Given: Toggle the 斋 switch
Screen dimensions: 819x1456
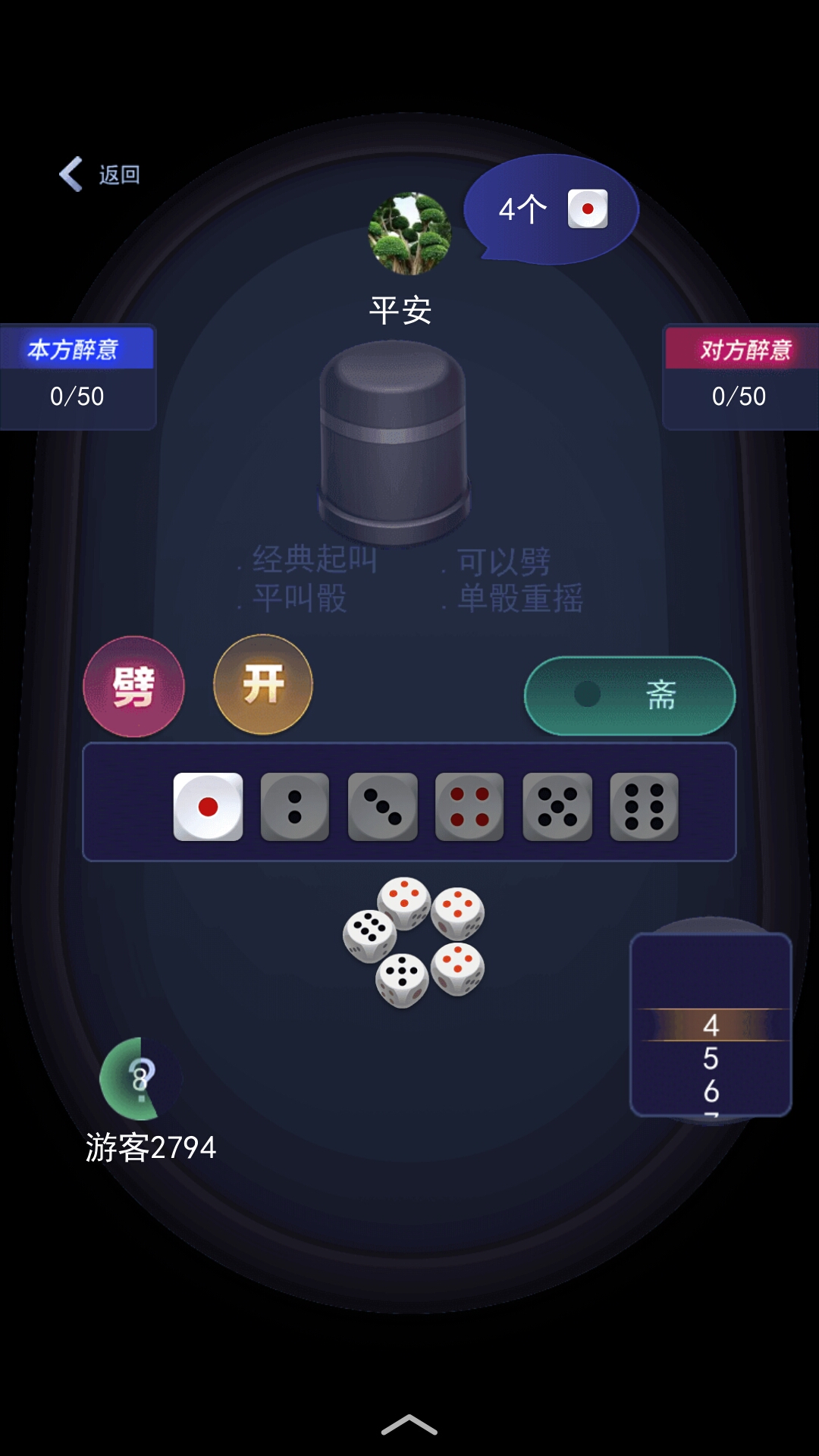Looking at the screenshot, I should (x=629, y=695).
